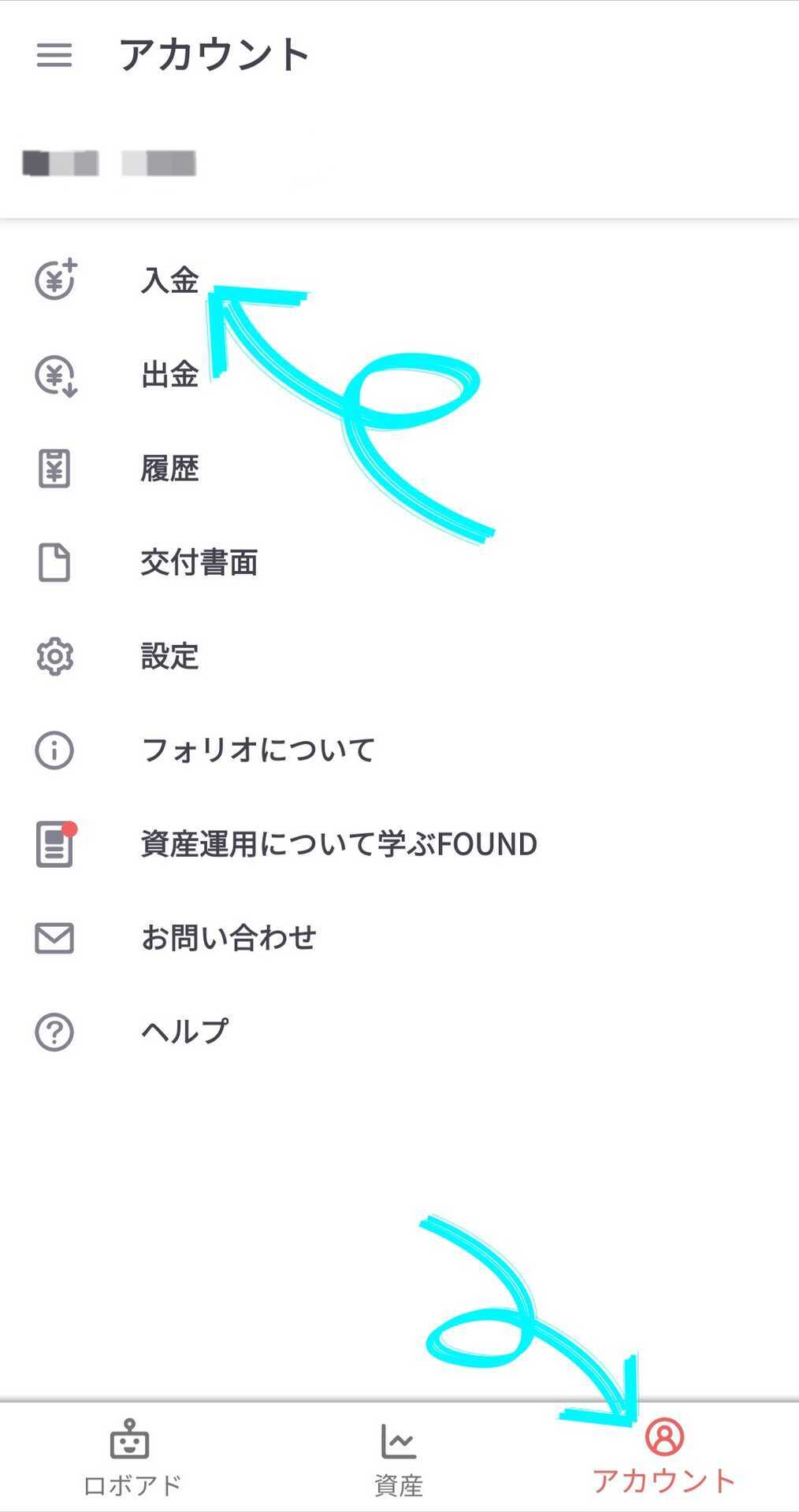View 履歴 transaction history
This screenshot has height=1512, width=799.
pyautogui.click(x=169, y=469)
